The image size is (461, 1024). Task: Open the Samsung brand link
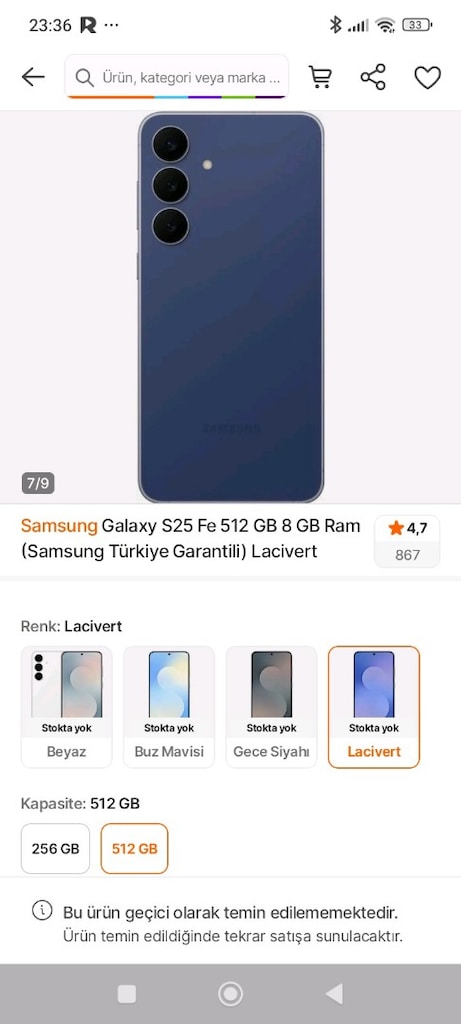[59, 526]
